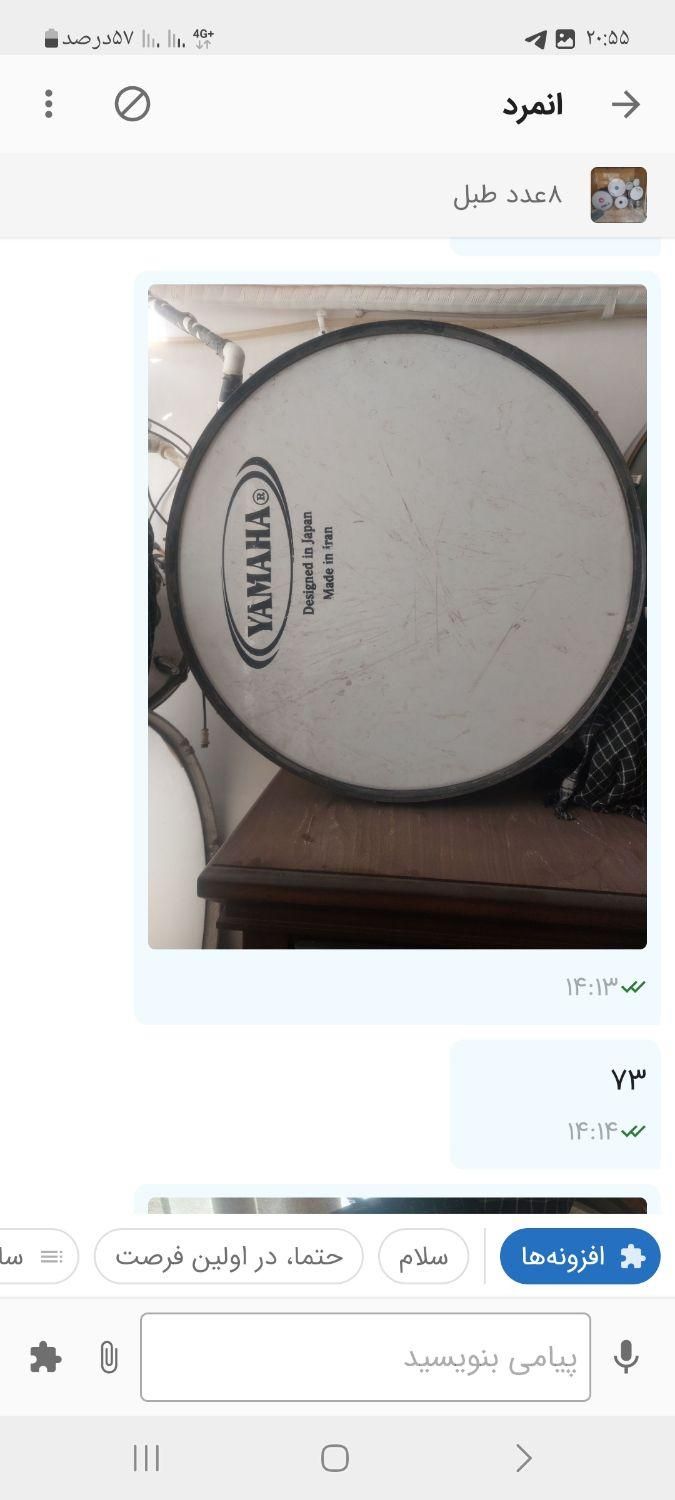Viewport: 675px width, 1500px height.
Task: Attach a file with the paperclip
Action: 108,1357
